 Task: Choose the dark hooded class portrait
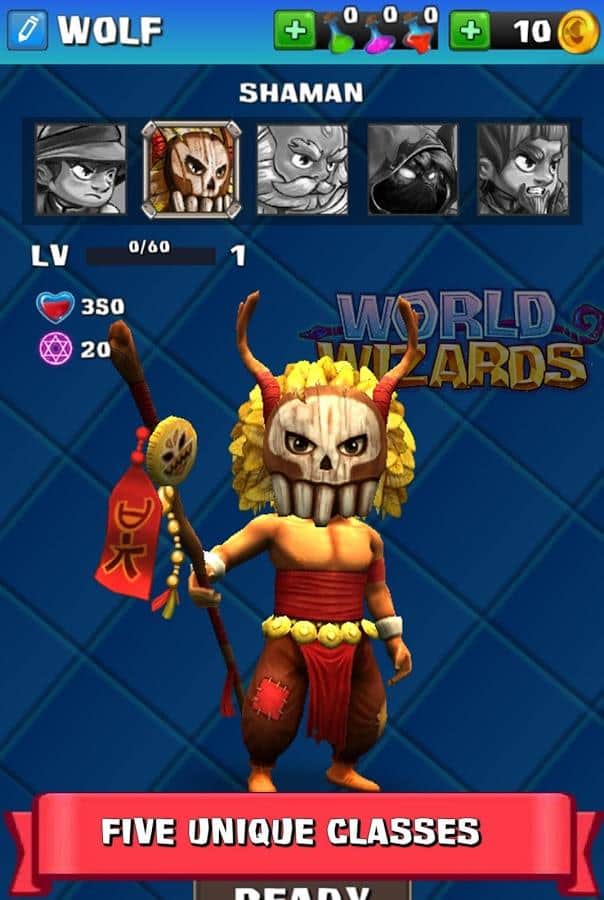coord(412,169)
